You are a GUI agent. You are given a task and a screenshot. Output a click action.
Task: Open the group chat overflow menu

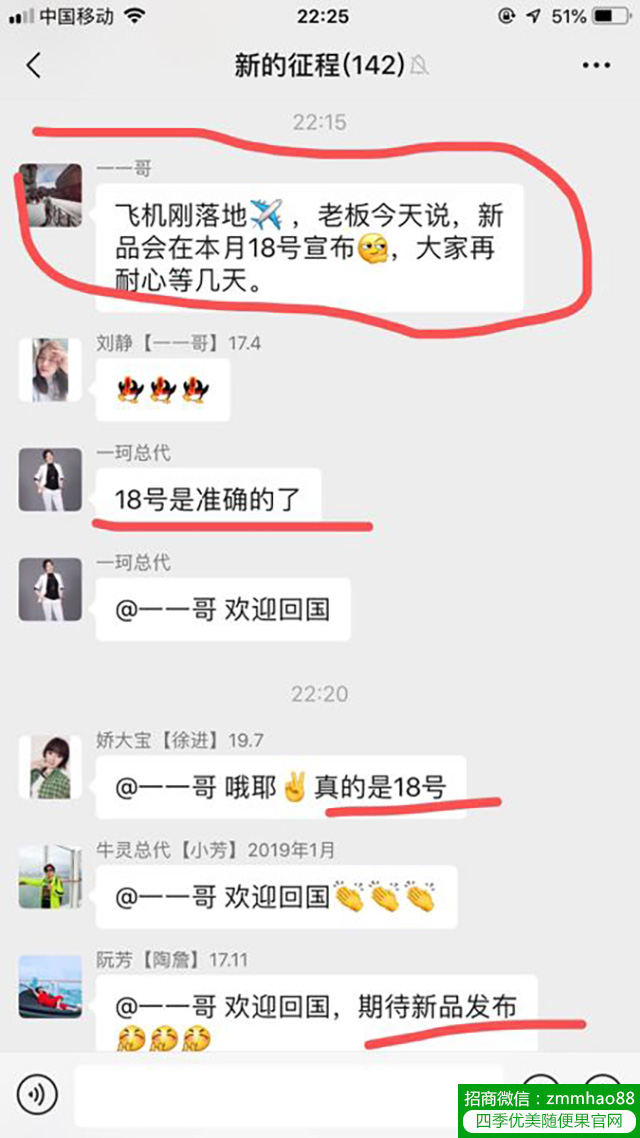pyautogui.click(x=596, y=65)
